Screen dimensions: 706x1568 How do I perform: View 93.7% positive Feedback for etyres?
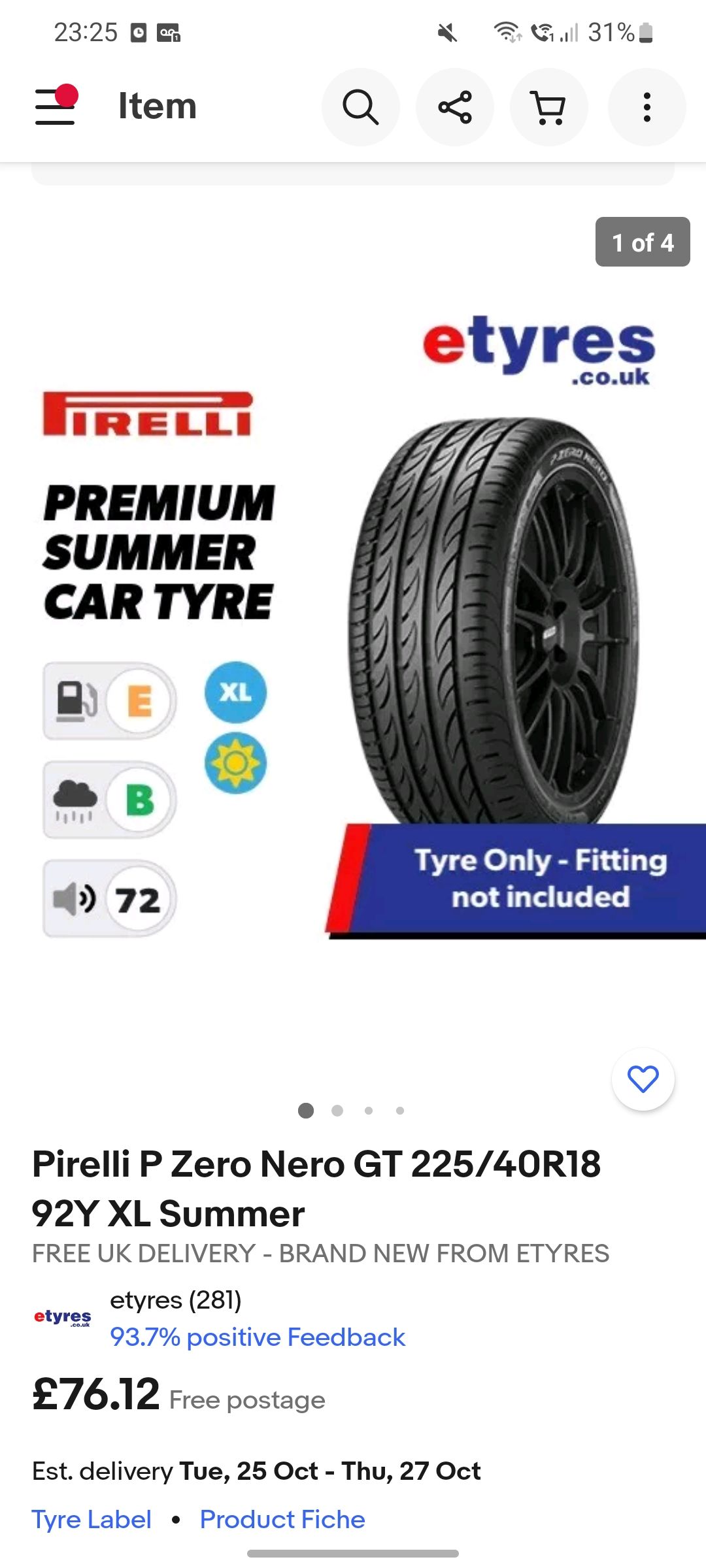[258, 1337]
